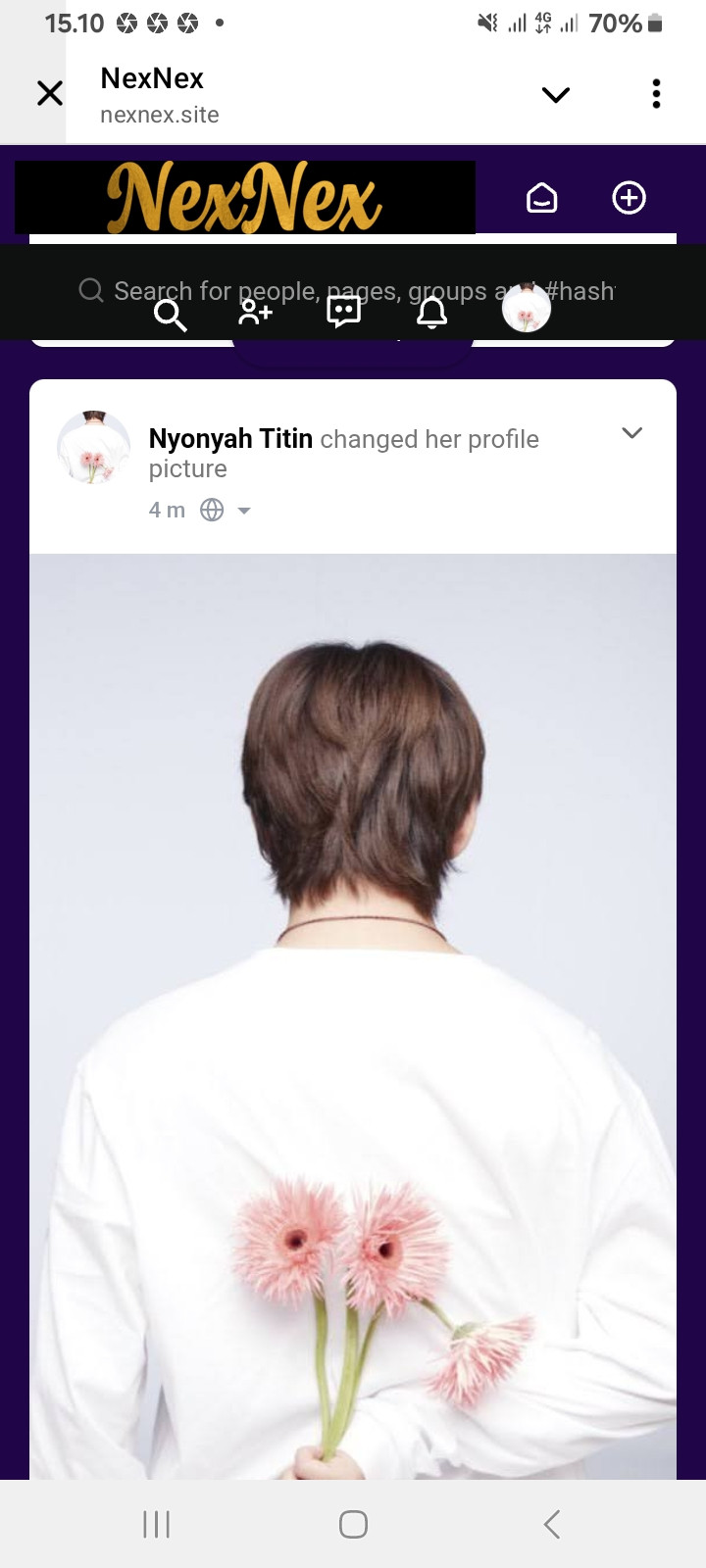Viewport: 706px width, 1568px height.
Task: Expand post options chevron
Action: click(631, 432)
